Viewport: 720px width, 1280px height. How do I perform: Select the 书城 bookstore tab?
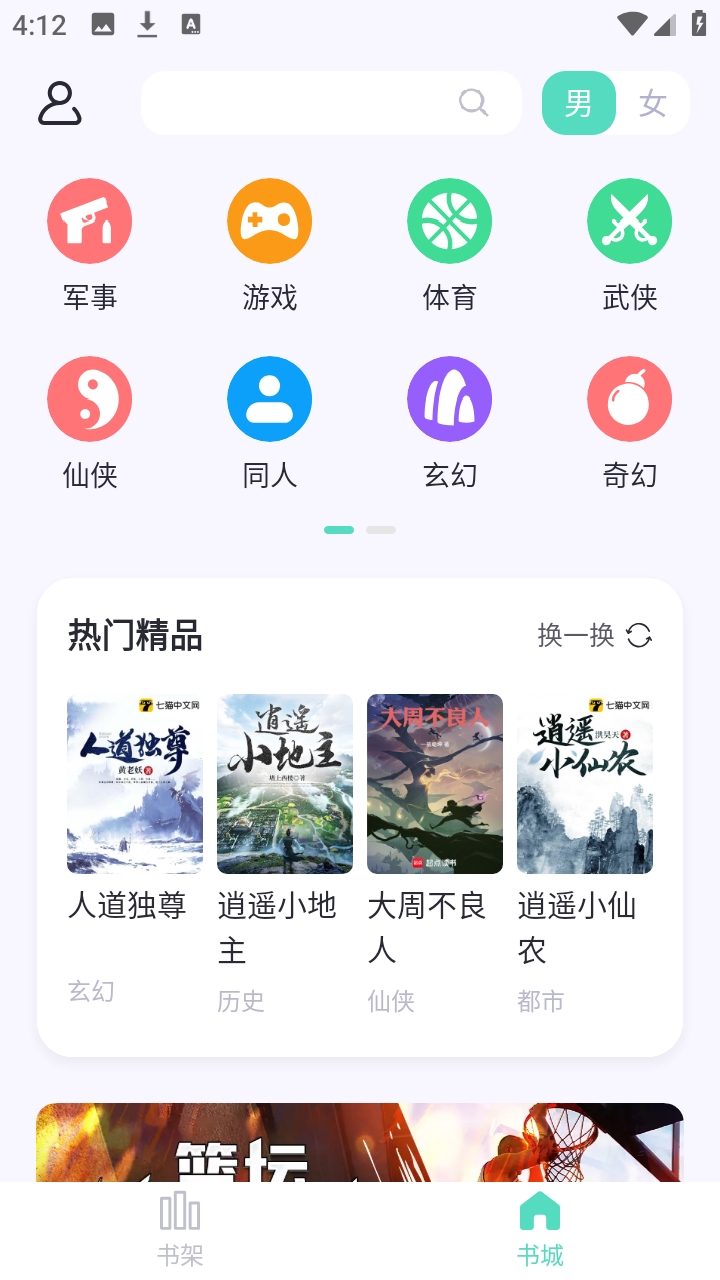[541, 1227]
